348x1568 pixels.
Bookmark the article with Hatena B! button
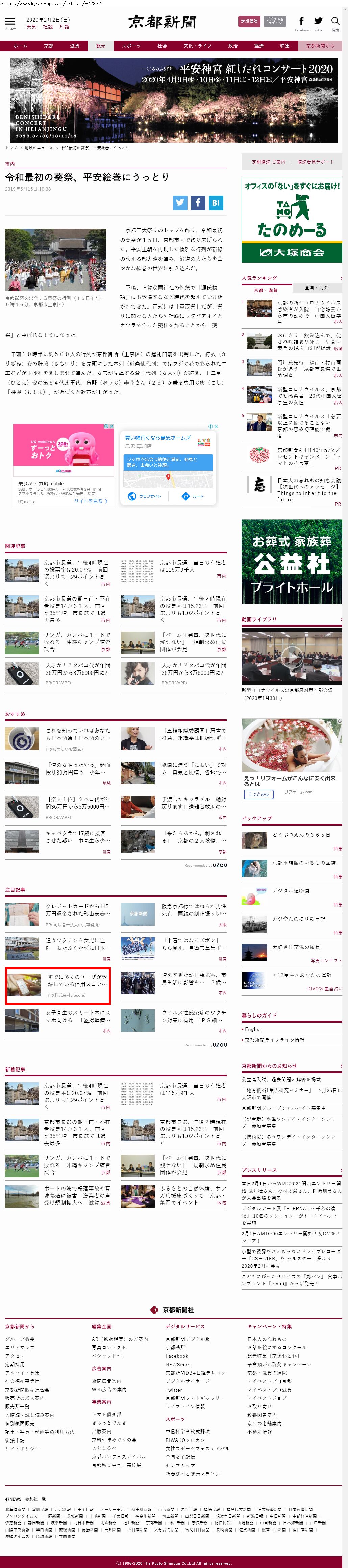pos(215,203)
